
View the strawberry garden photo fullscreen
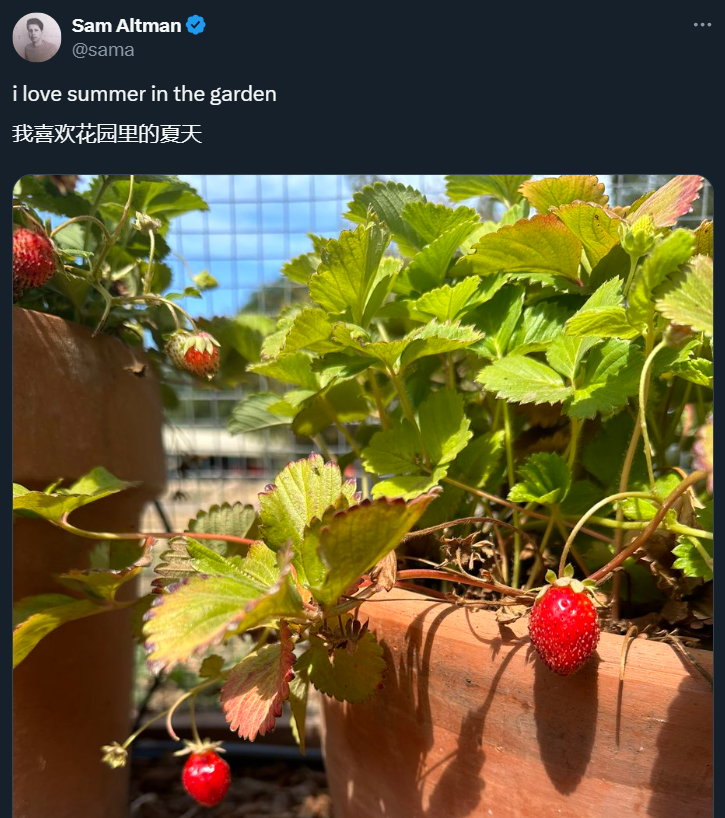coord(362,496)
